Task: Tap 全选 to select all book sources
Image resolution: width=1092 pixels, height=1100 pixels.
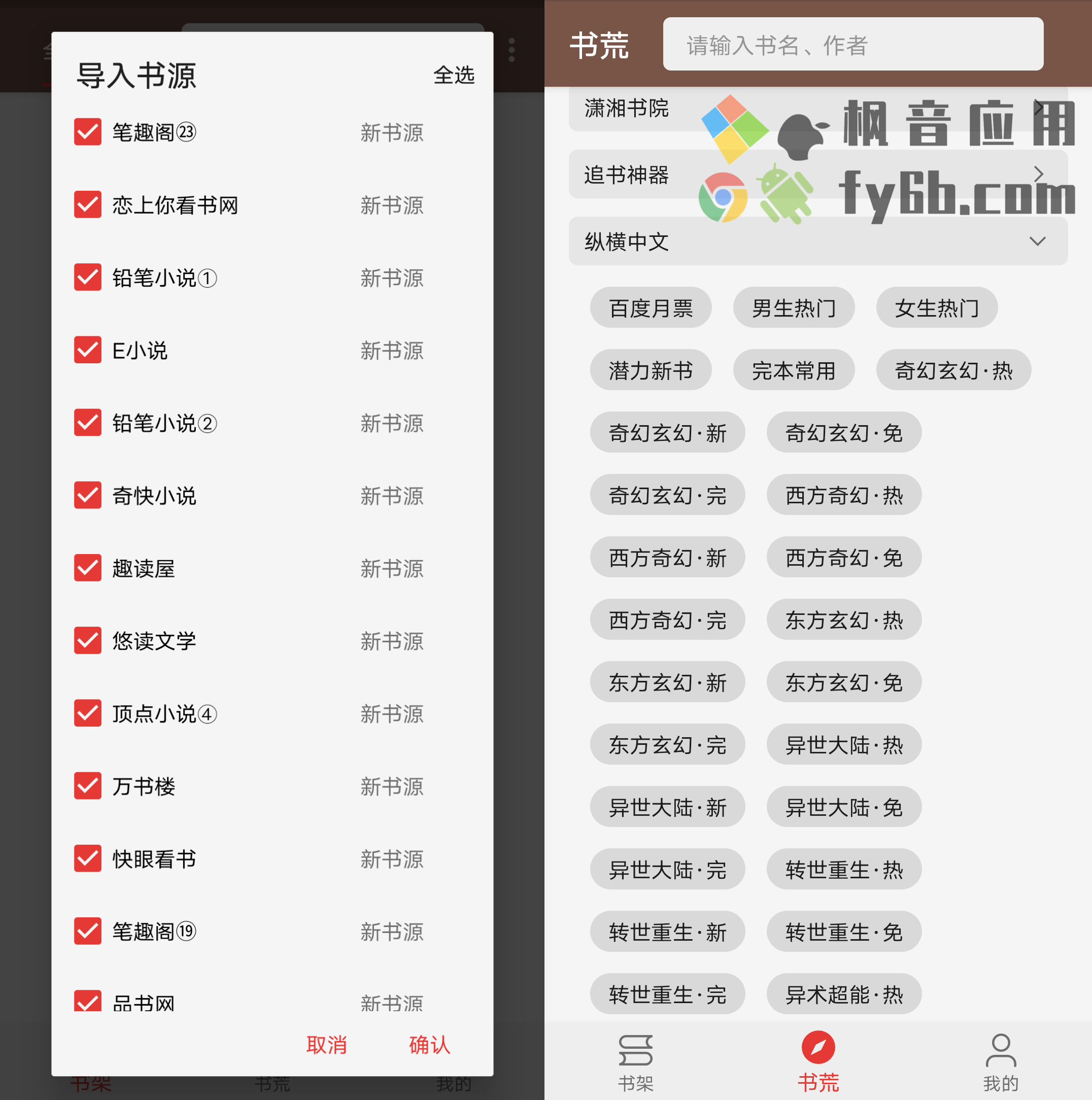Action: tap(453, 75)
